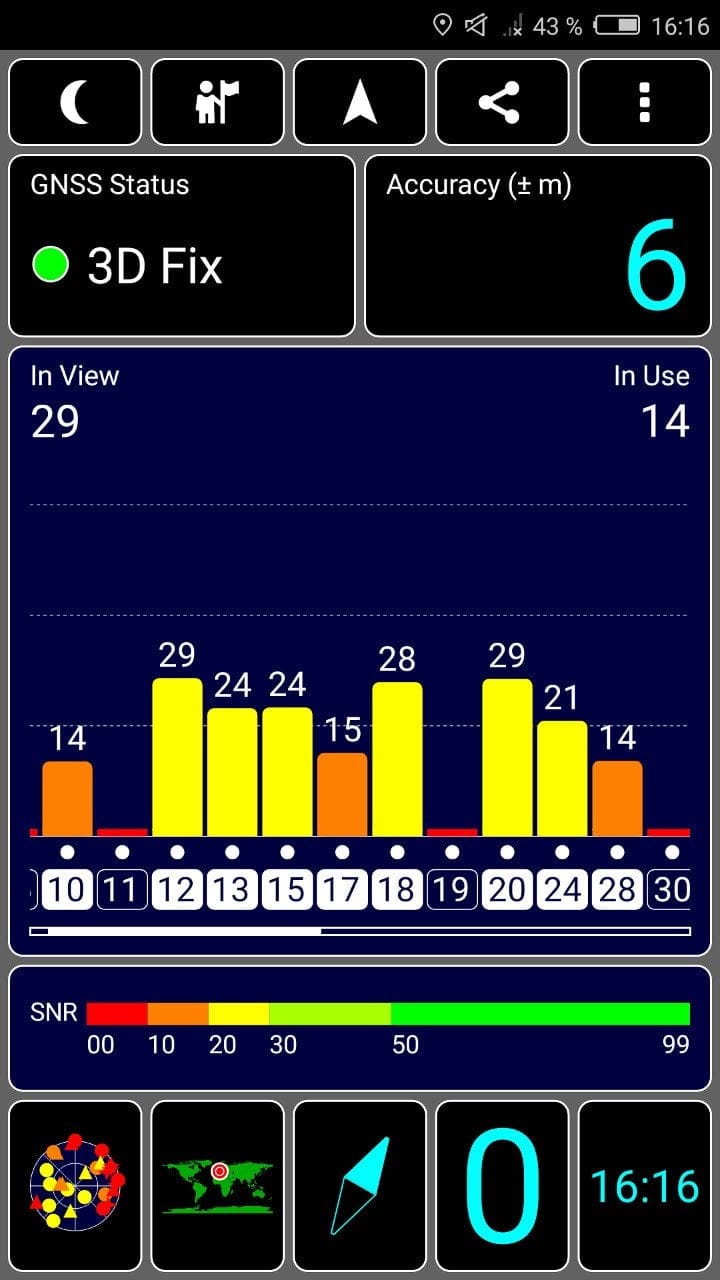
Task: Tap the navigation arrow icon
Action: (360, 103)
